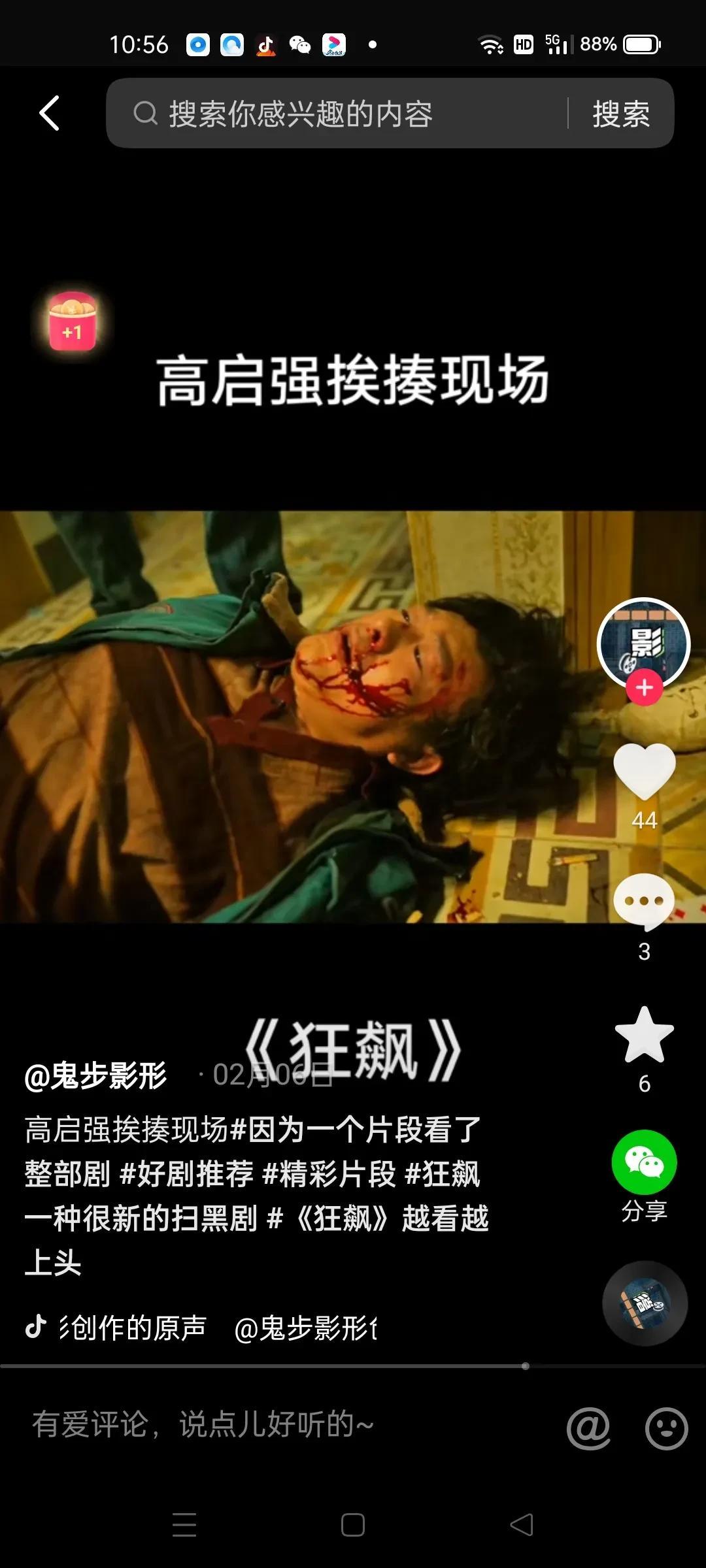Tap the 搜索 button

[620, 114]
